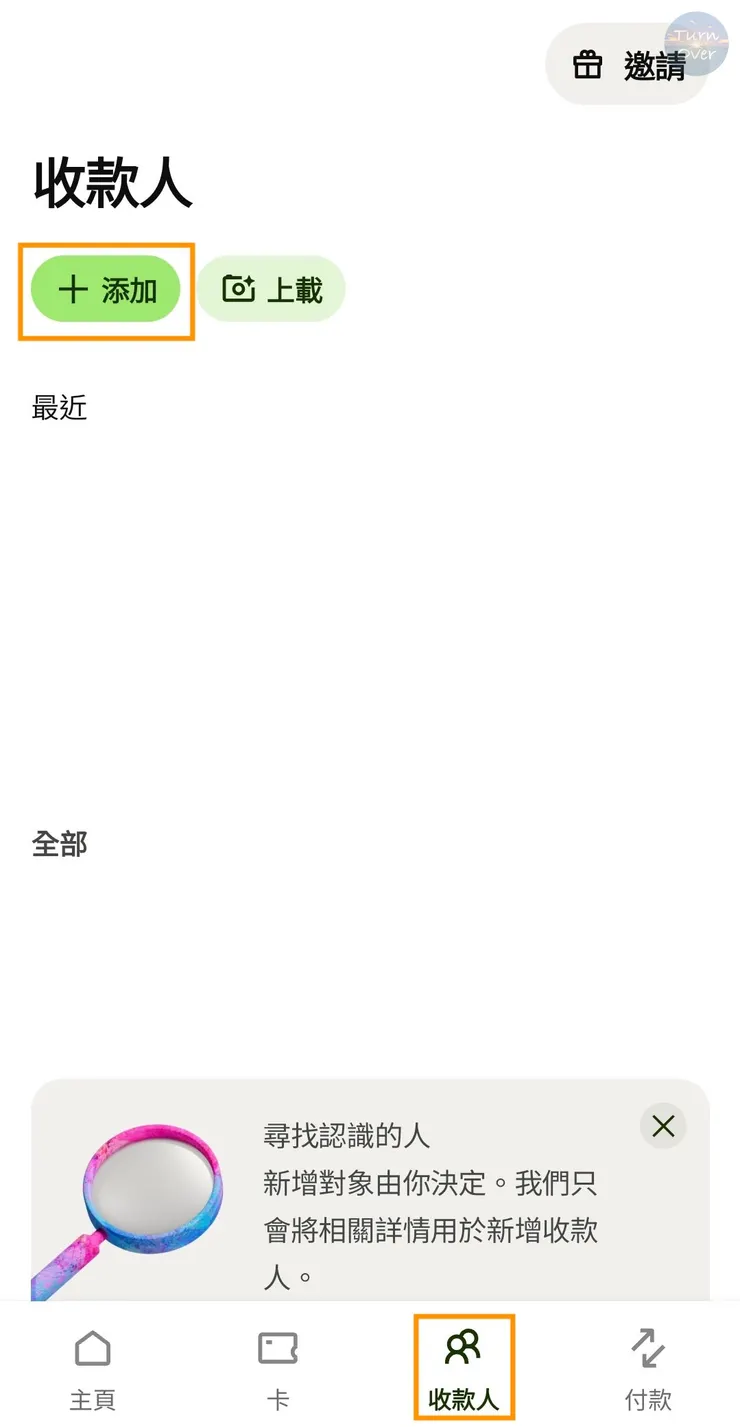Viewport: 740px width, 1427px height.
Task: Tap the gift icon next to 邀請
Action: [x=586, y=63]
